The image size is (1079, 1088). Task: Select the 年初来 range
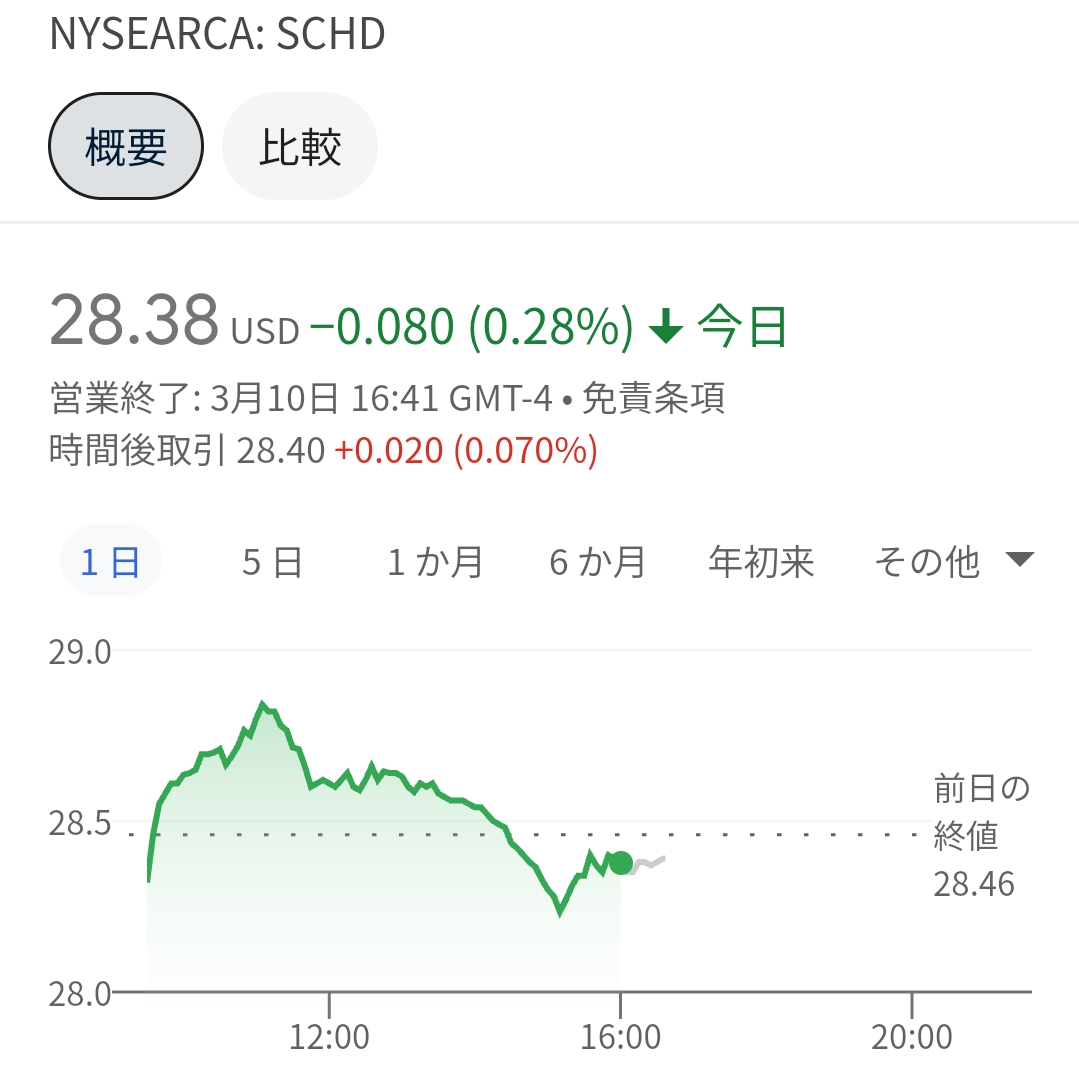tap(761, 562)
